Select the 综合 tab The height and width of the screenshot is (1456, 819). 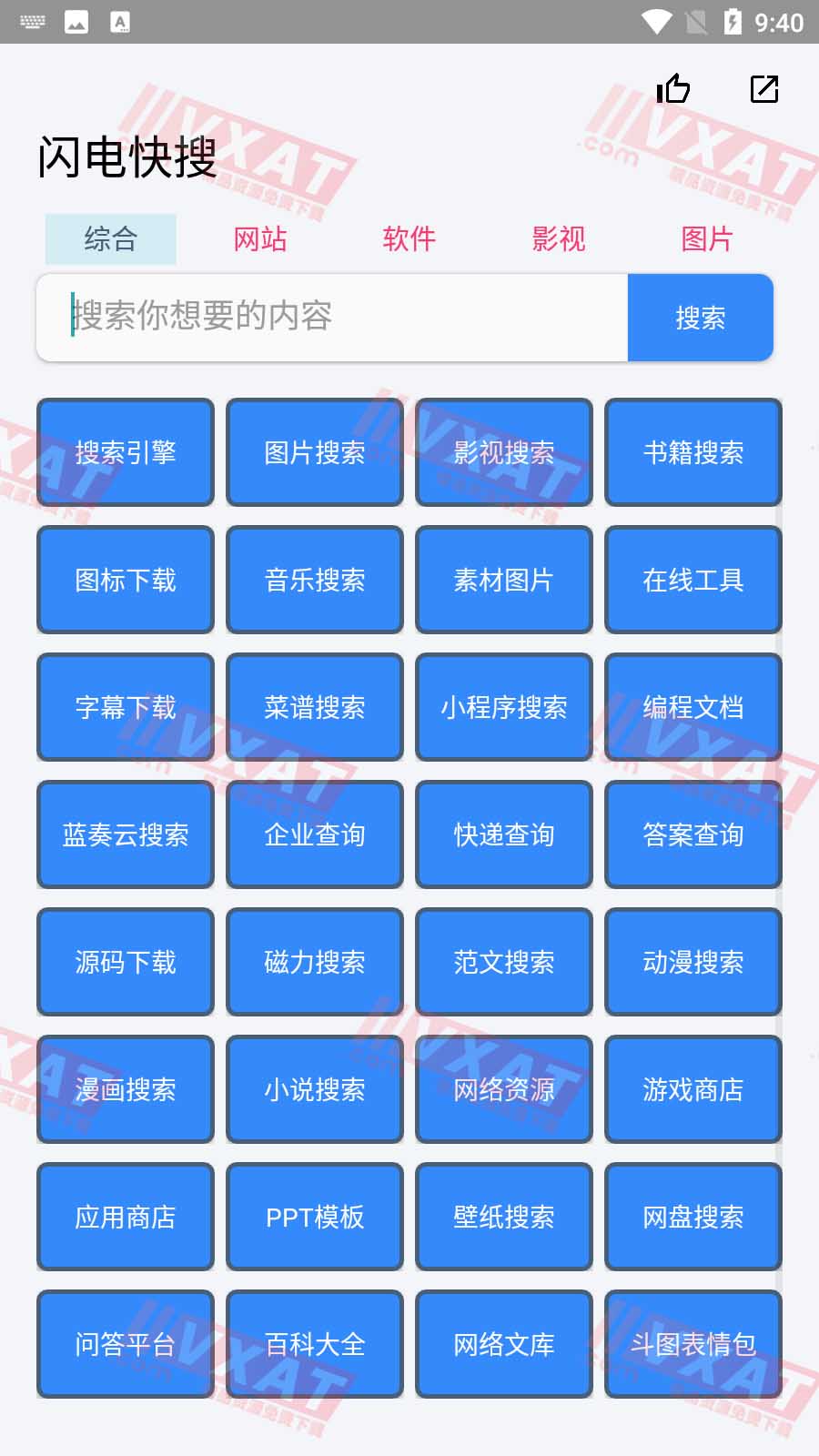(x=110, y=239)
